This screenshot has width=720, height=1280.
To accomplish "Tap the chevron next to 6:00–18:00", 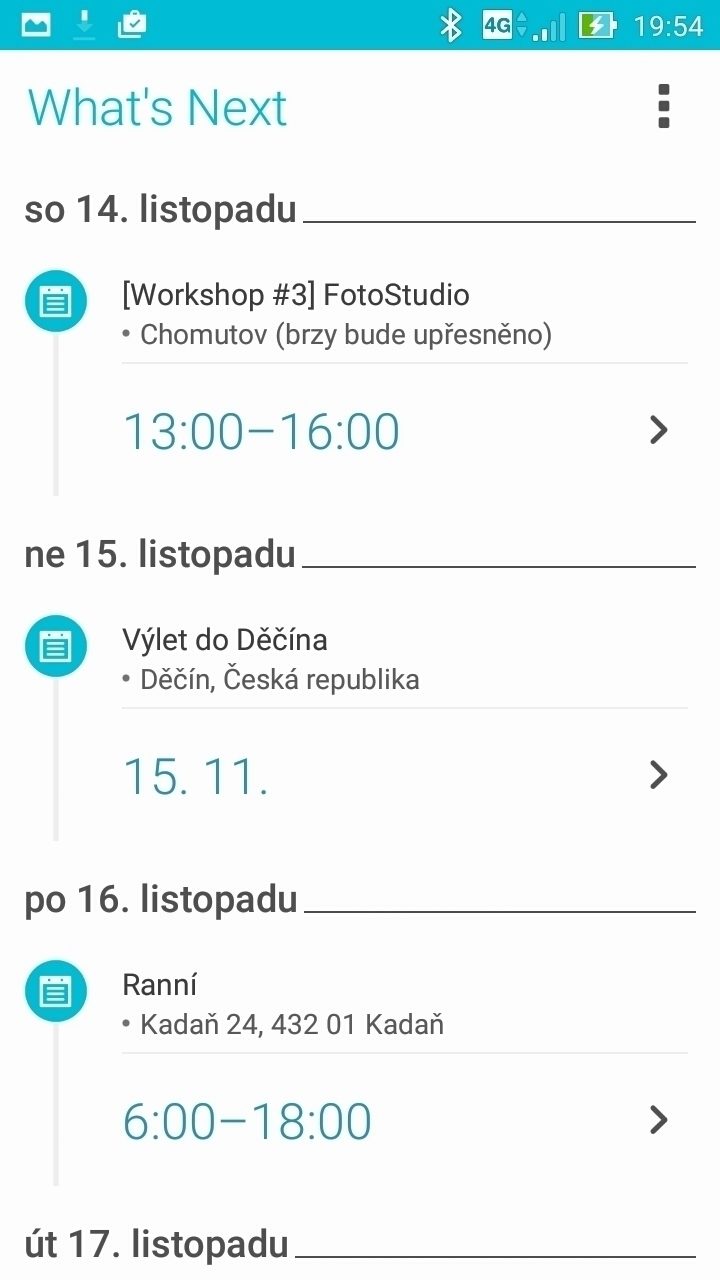I will (x=658, y=1120).
